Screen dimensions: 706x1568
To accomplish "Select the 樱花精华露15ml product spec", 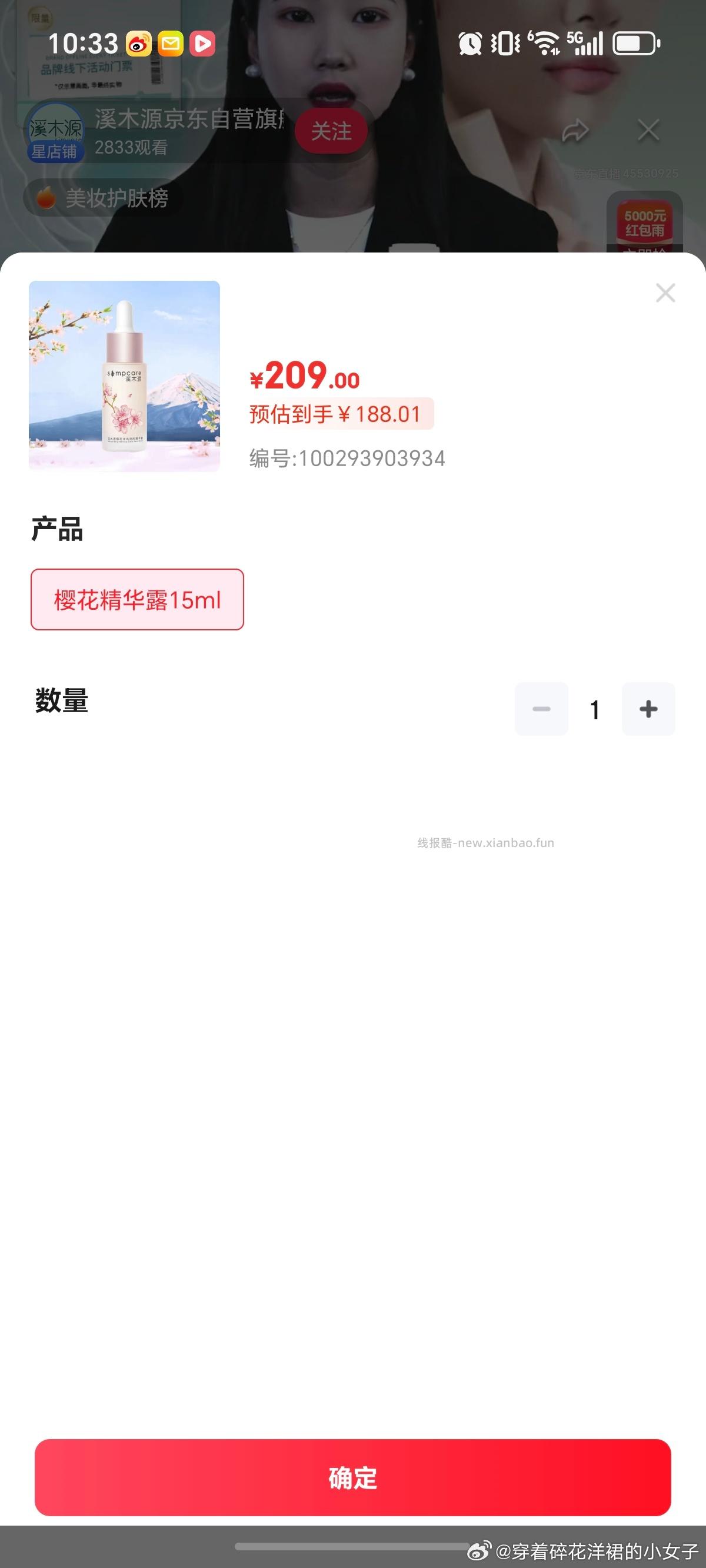I will (x=136, y=600).
